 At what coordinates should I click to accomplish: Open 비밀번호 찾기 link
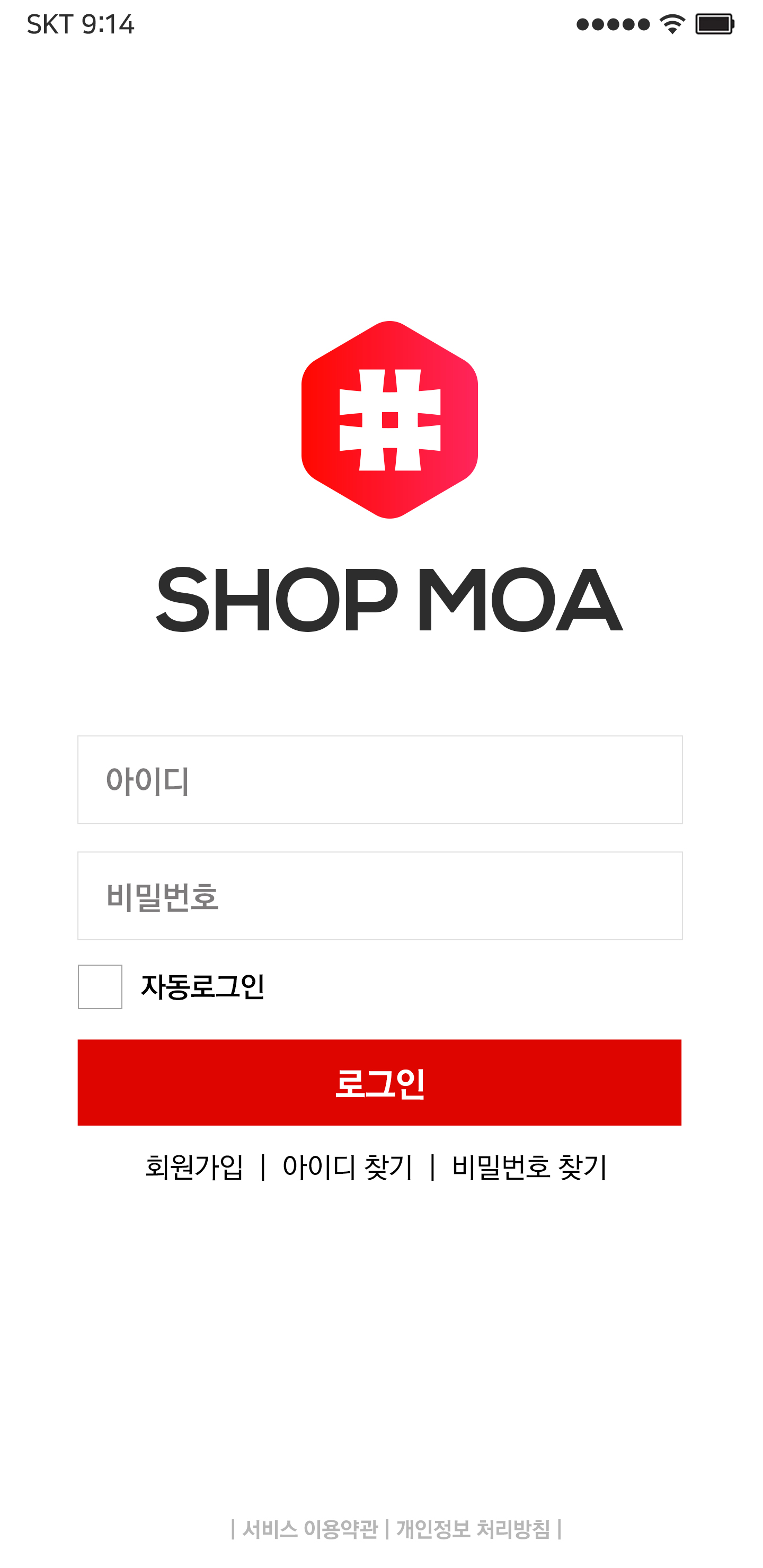(x=529, y=1167)
